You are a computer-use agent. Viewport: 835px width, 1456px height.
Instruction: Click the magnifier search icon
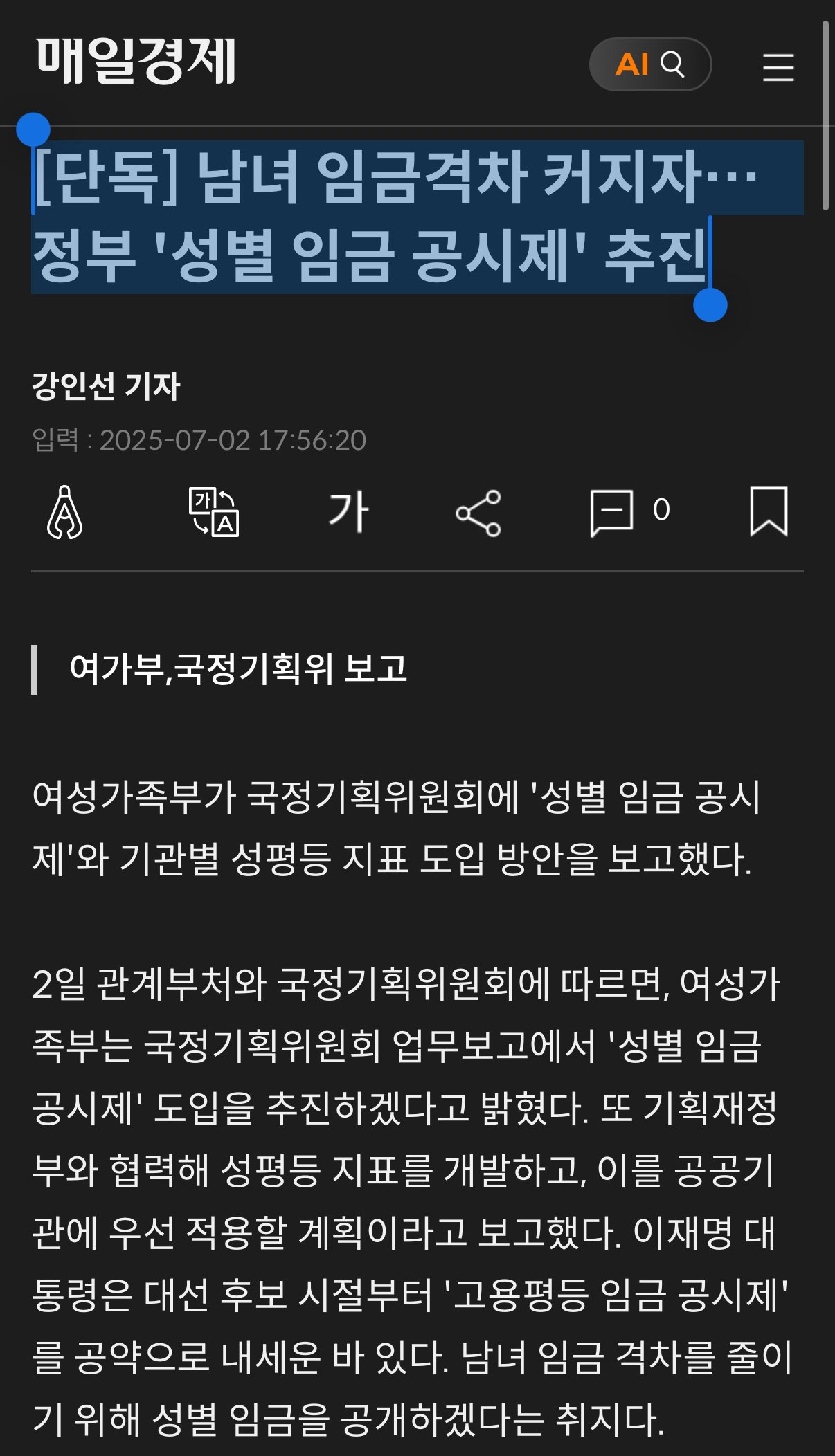(673, 66)
